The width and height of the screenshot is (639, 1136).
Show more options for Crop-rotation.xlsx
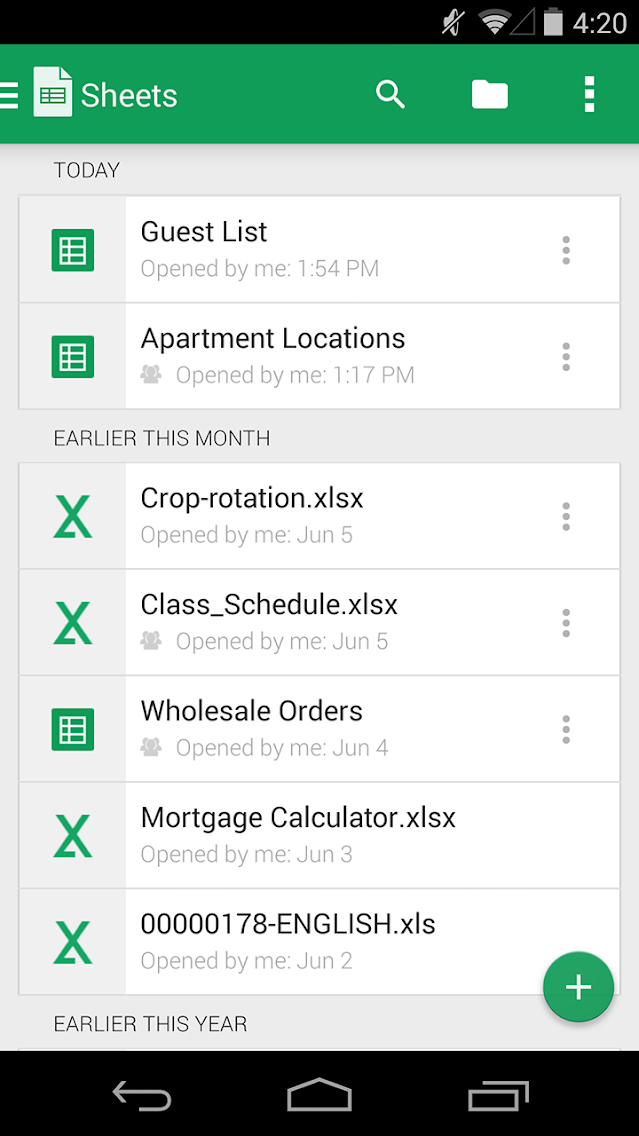coord(566,517)
